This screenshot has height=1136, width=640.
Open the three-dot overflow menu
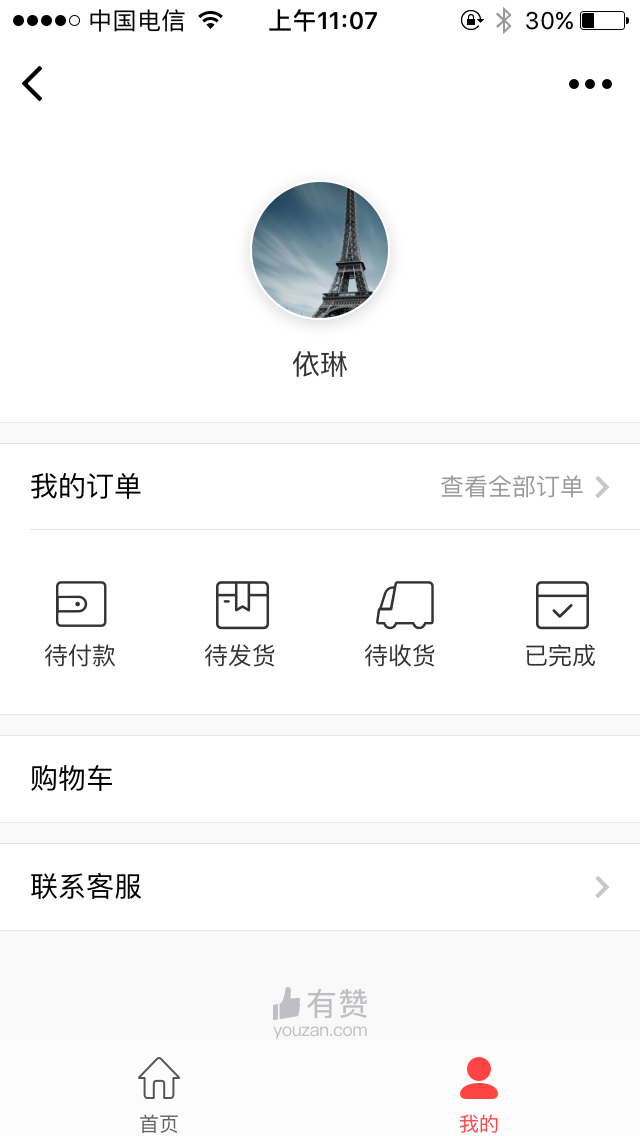tap(590, 84)
